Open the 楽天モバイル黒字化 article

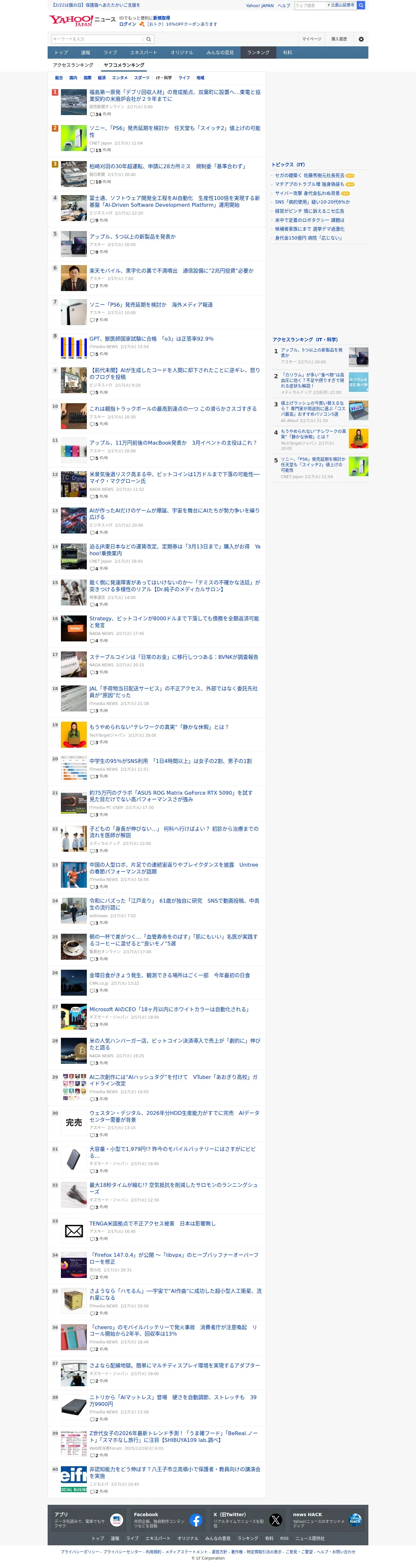(x=171, y=271)
